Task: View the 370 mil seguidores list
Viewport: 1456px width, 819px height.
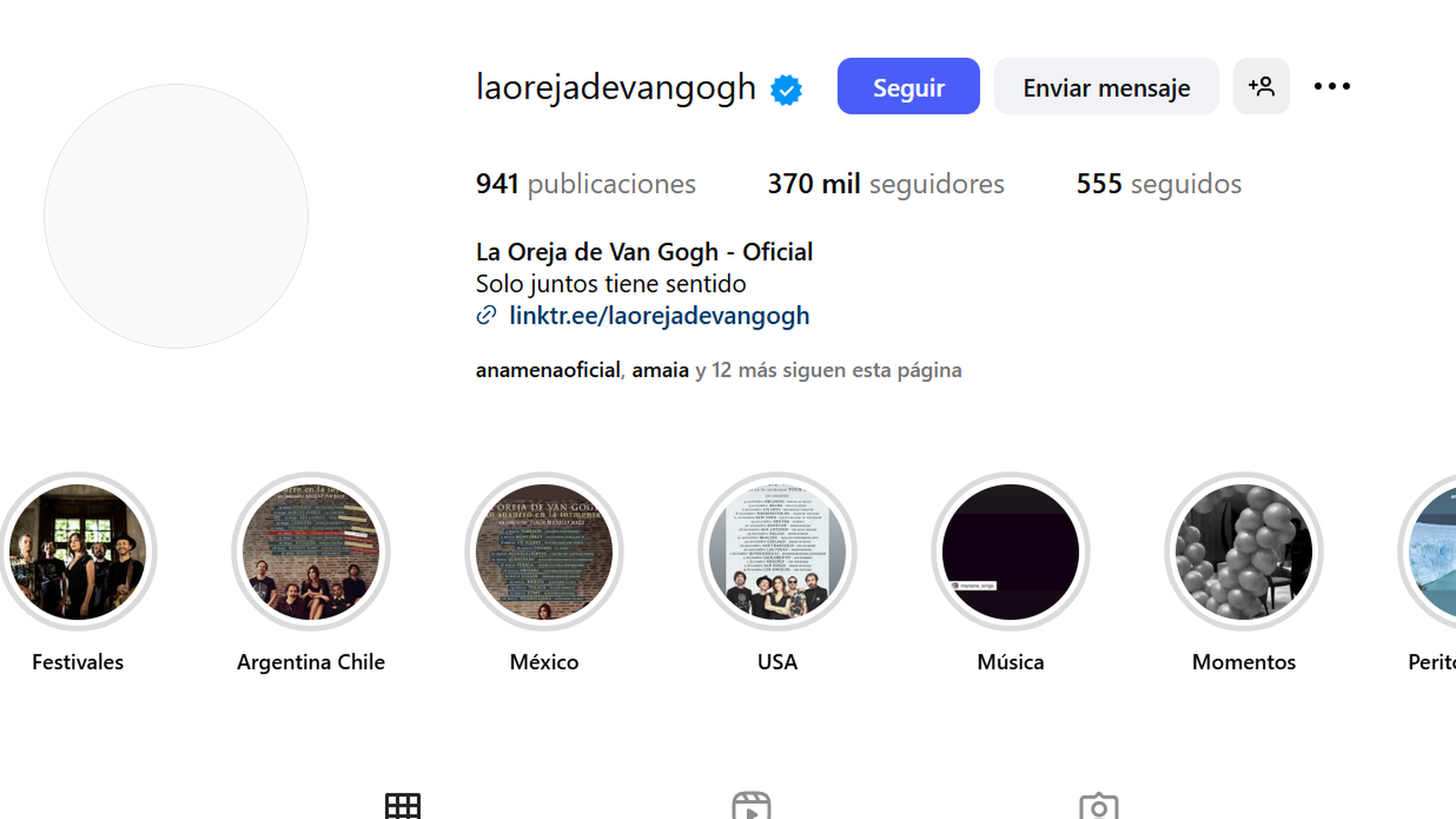Action: (x=885, y=184)
